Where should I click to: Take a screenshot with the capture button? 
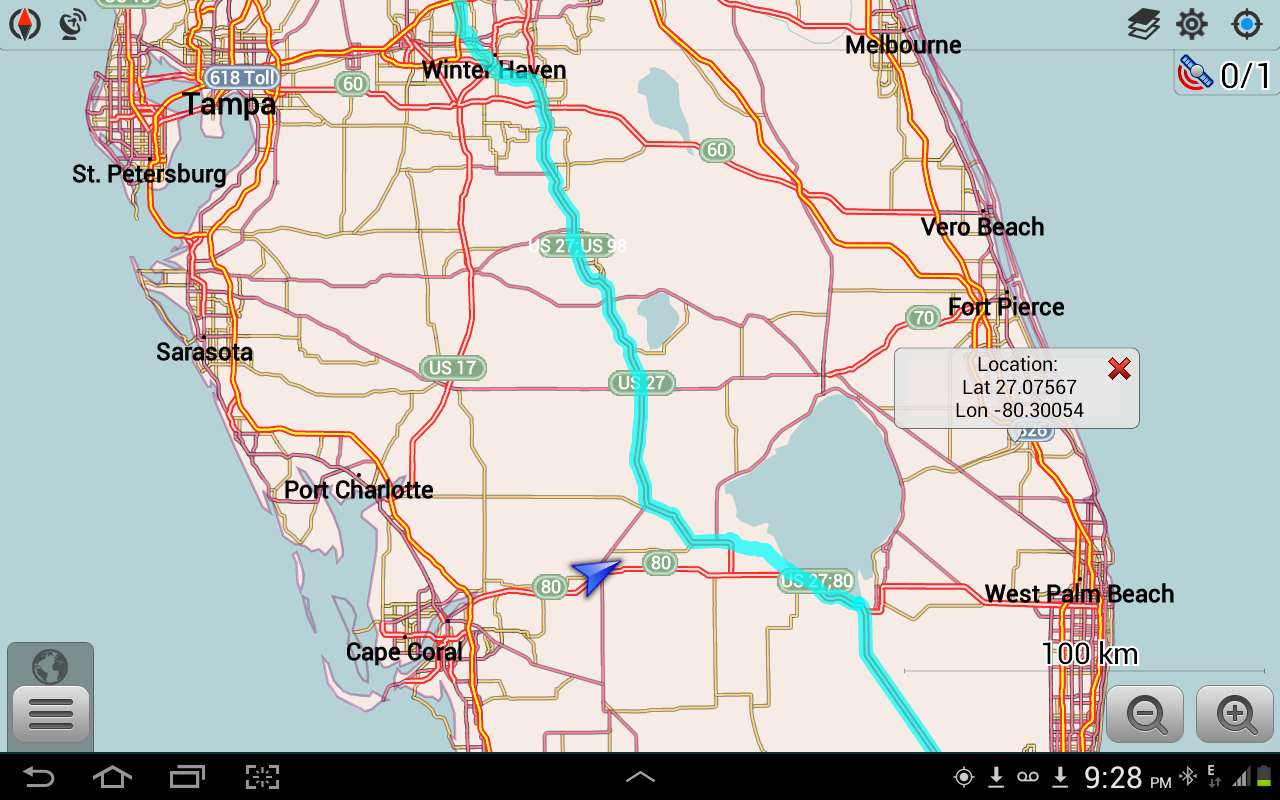click(x=262, y=777)
